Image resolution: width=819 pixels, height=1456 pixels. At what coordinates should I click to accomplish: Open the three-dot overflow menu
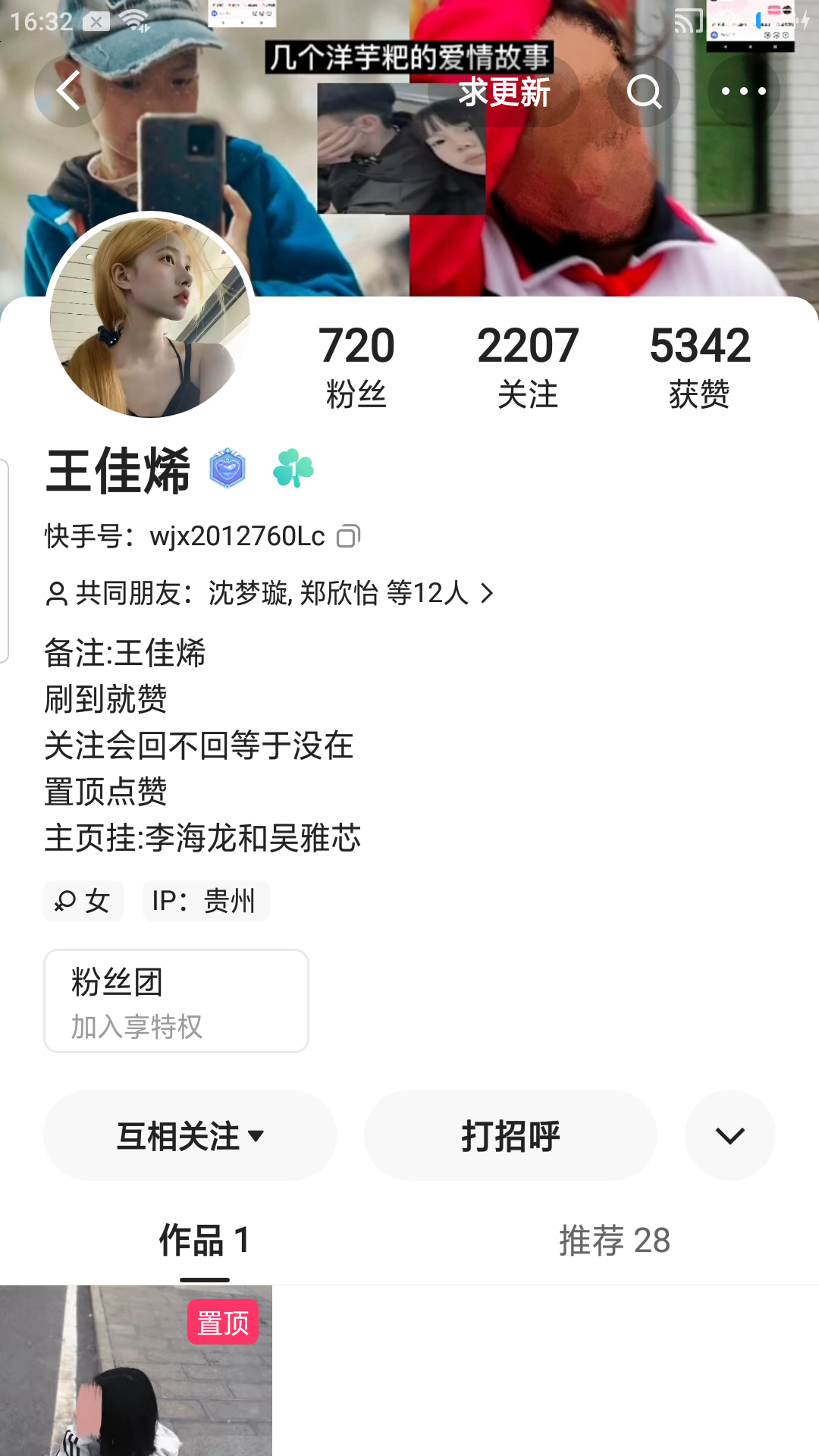[743, 92]
